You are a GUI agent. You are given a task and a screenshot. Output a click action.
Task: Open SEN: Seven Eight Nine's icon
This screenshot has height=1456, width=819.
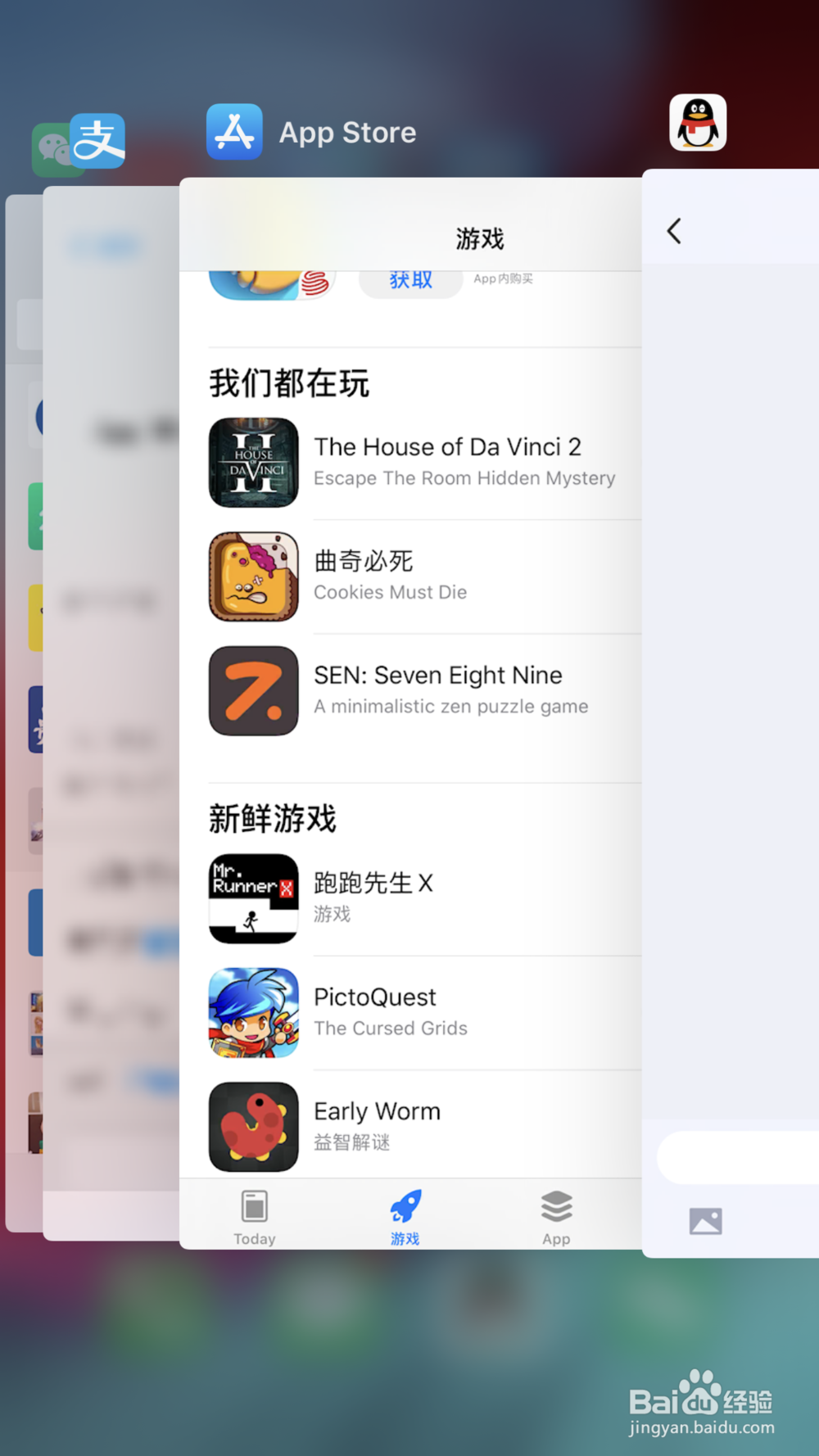pyautogui.click(x=253, y=690)
